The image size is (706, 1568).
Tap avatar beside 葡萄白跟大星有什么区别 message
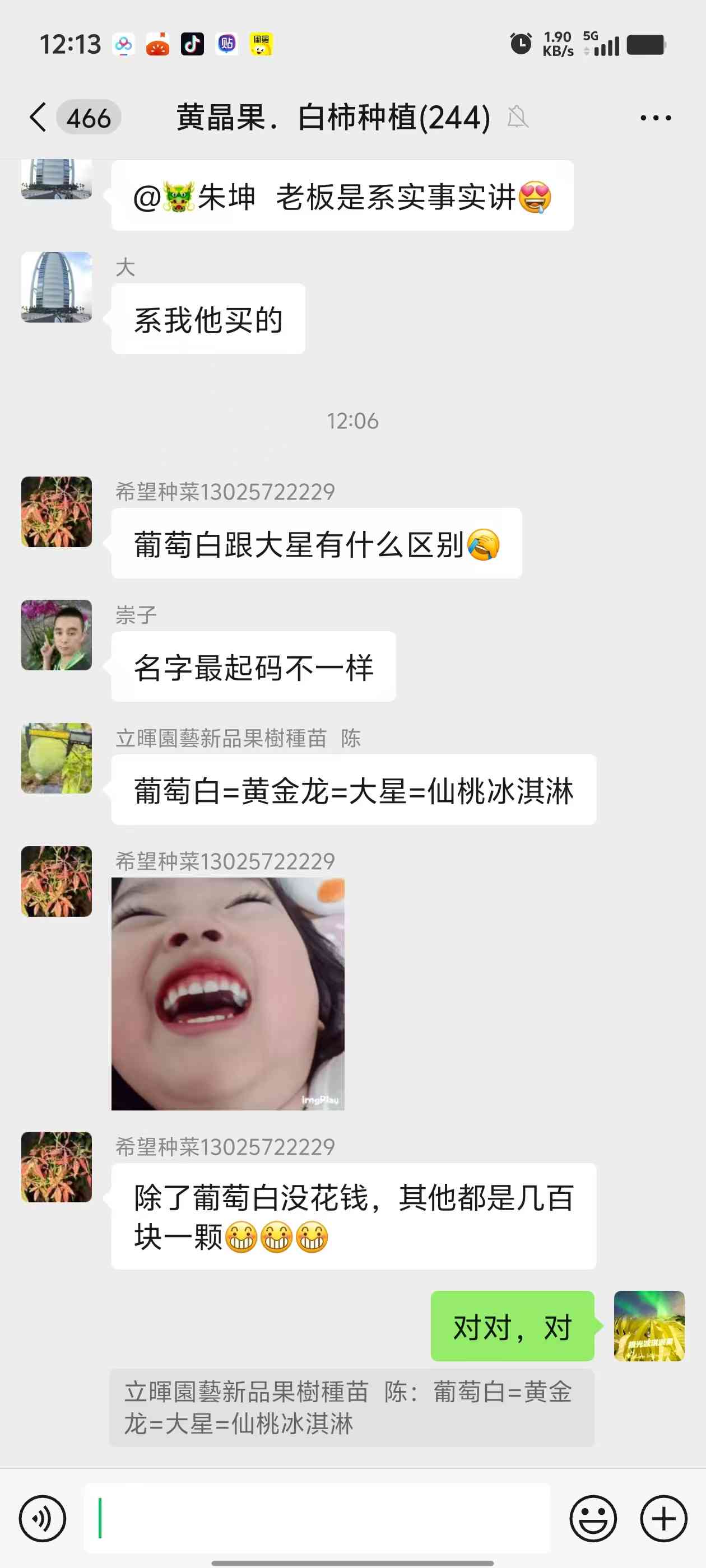[57, 511]
